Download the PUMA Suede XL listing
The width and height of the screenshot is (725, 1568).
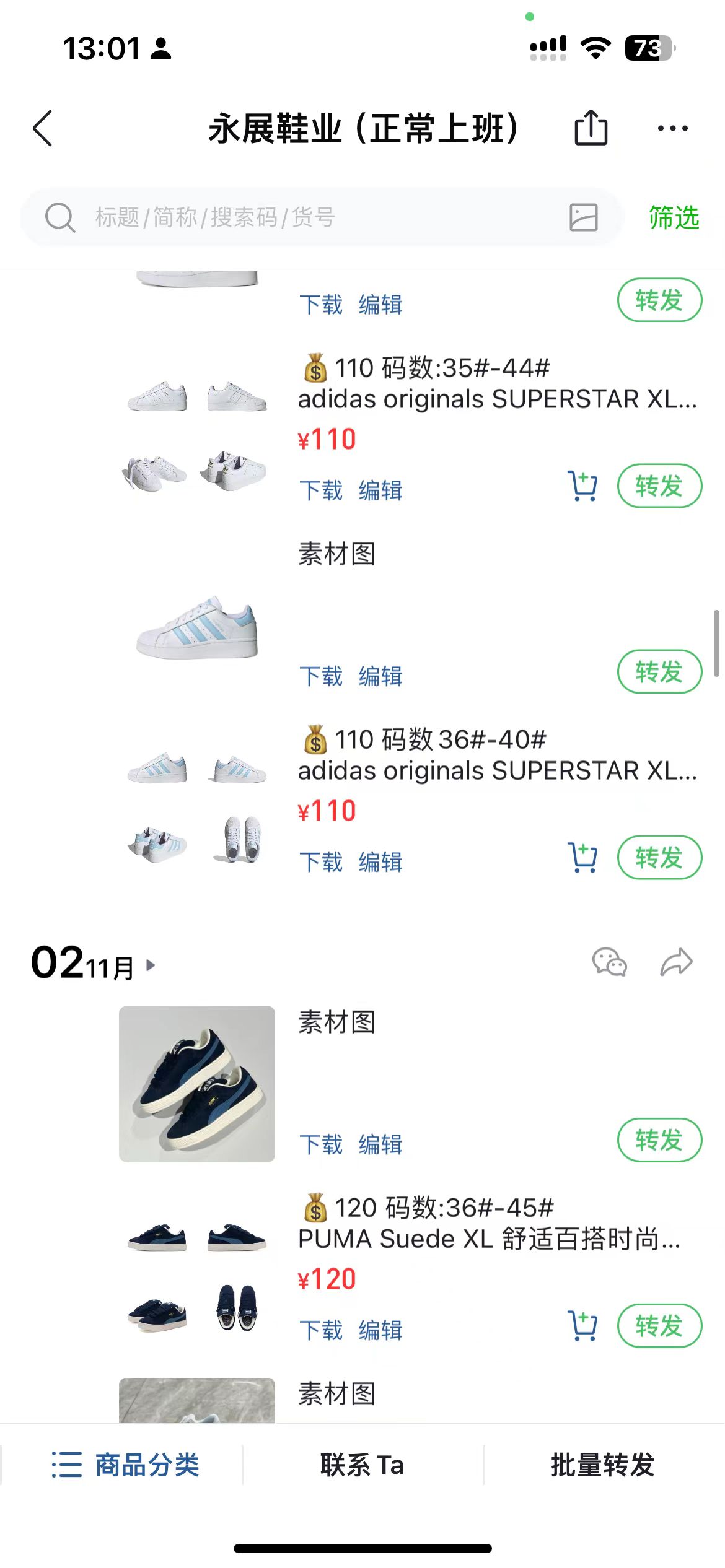pyautogui.click(x=320, y=1330)
